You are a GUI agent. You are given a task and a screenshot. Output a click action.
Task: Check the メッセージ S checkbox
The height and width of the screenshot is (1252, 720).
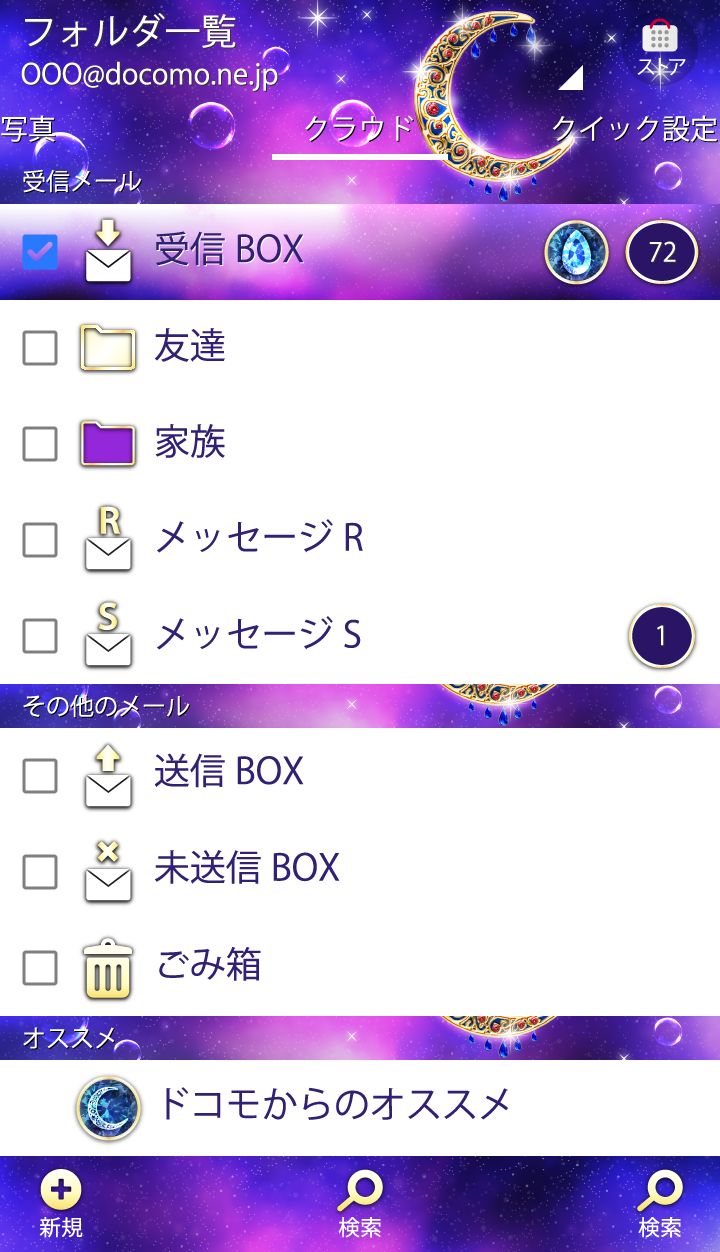tap(40, 636)
